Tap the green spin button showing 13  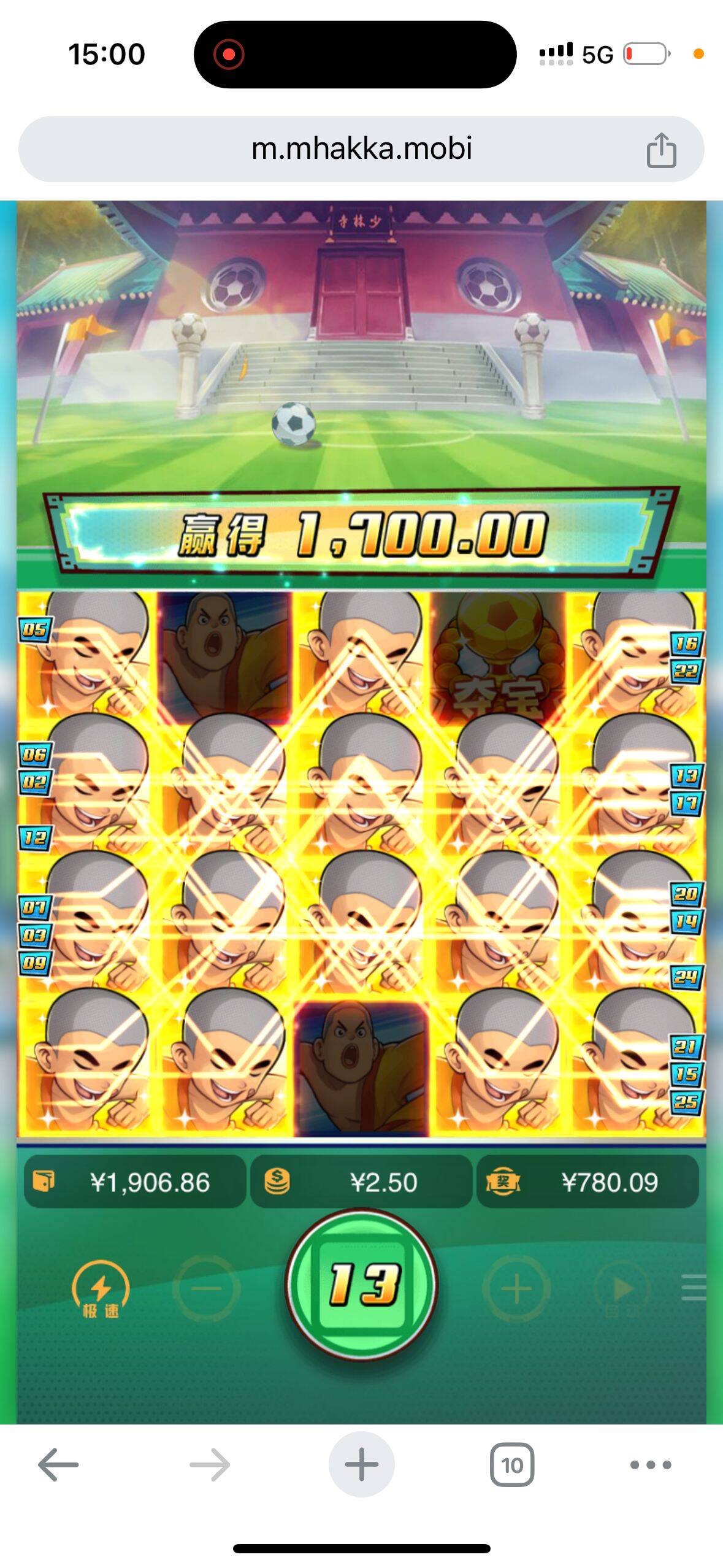[361, 1285]
